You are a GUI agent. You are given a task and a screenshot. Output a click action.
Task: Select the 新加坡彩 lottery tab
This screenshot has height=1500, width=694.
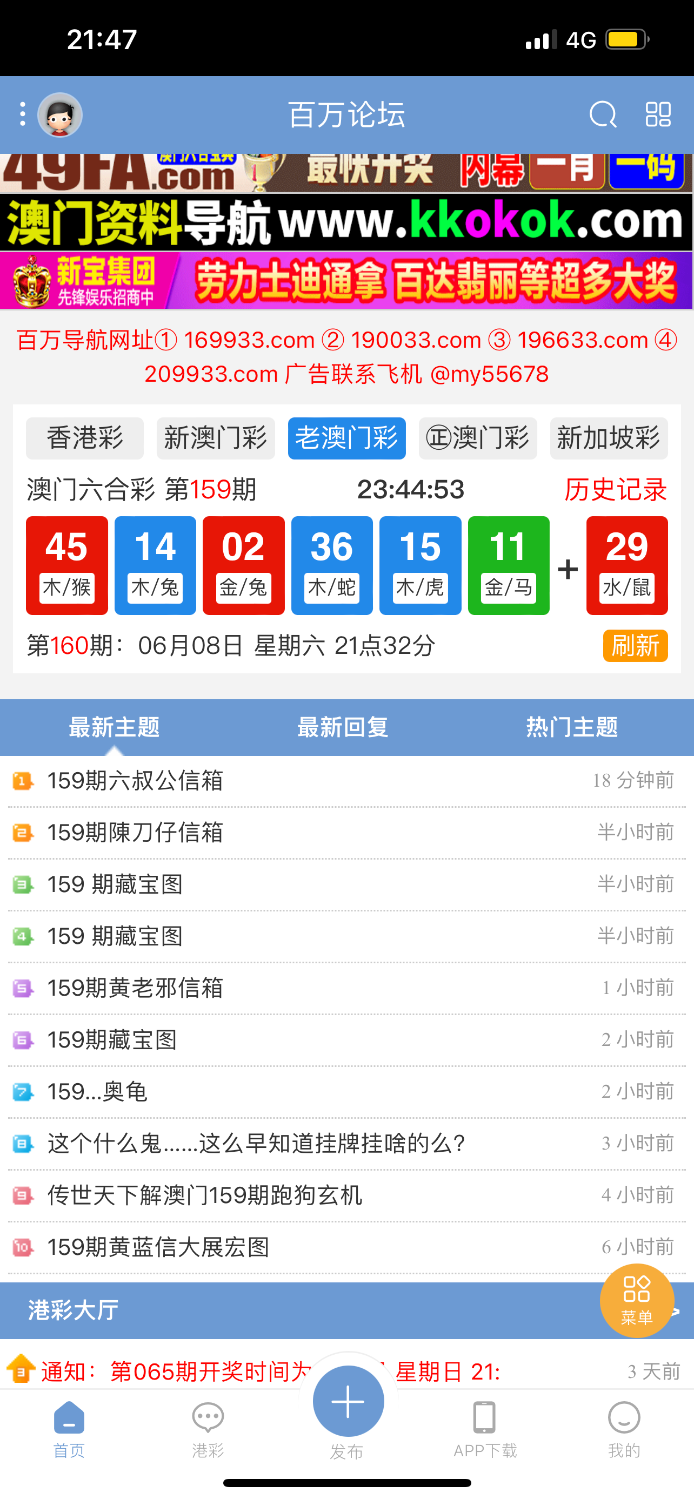coord(608,438)
